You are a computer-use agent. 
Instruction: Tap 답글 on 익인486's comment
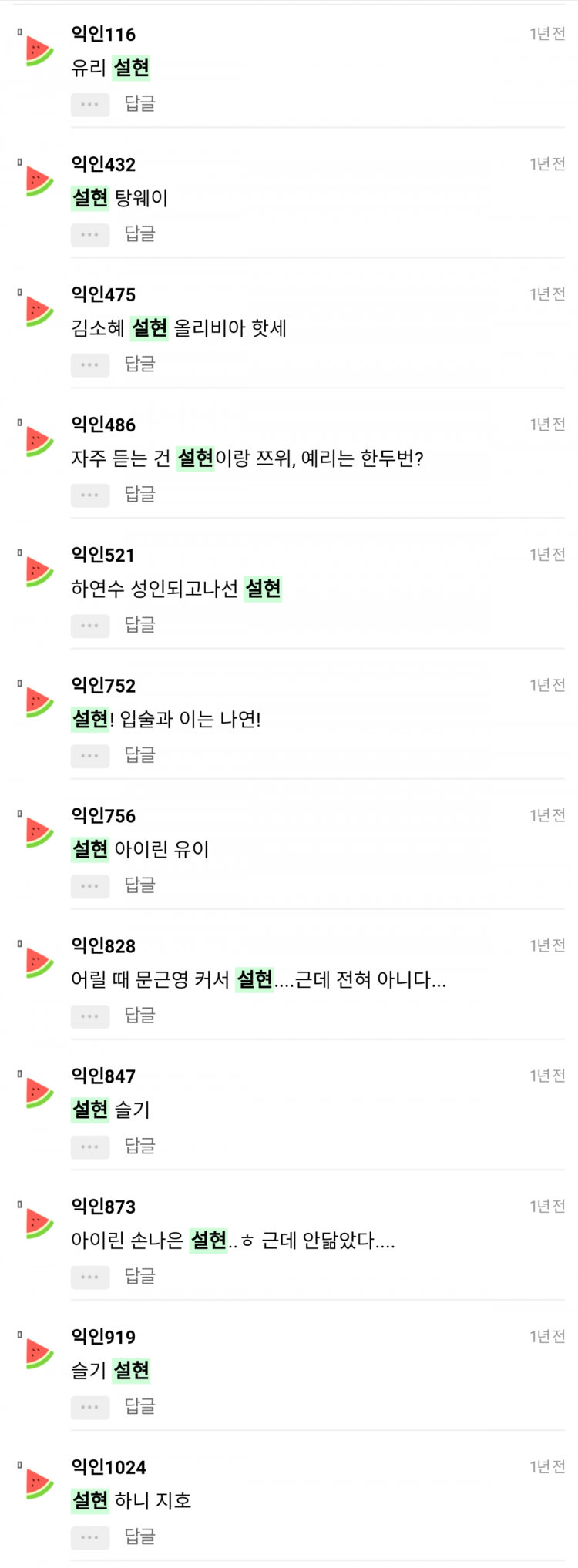(139, 495)
